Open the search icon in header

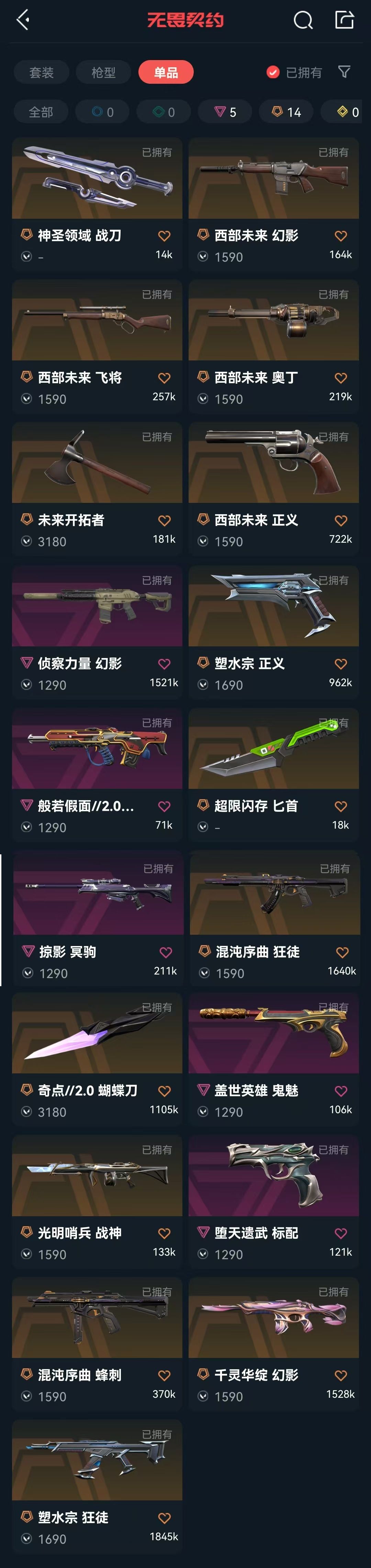click(303, 21)
